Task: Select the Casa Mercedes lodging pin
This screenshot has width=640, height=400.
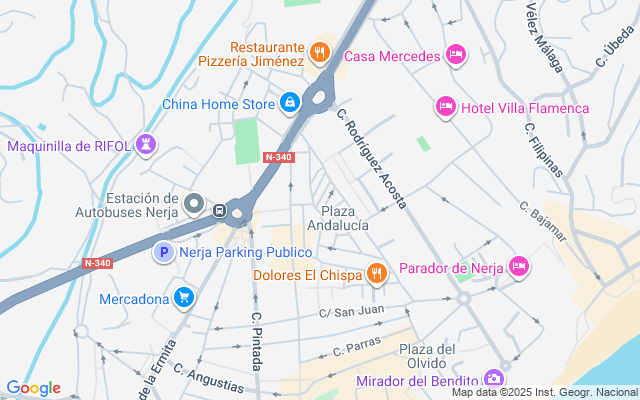Action: (x=456, y=54)
